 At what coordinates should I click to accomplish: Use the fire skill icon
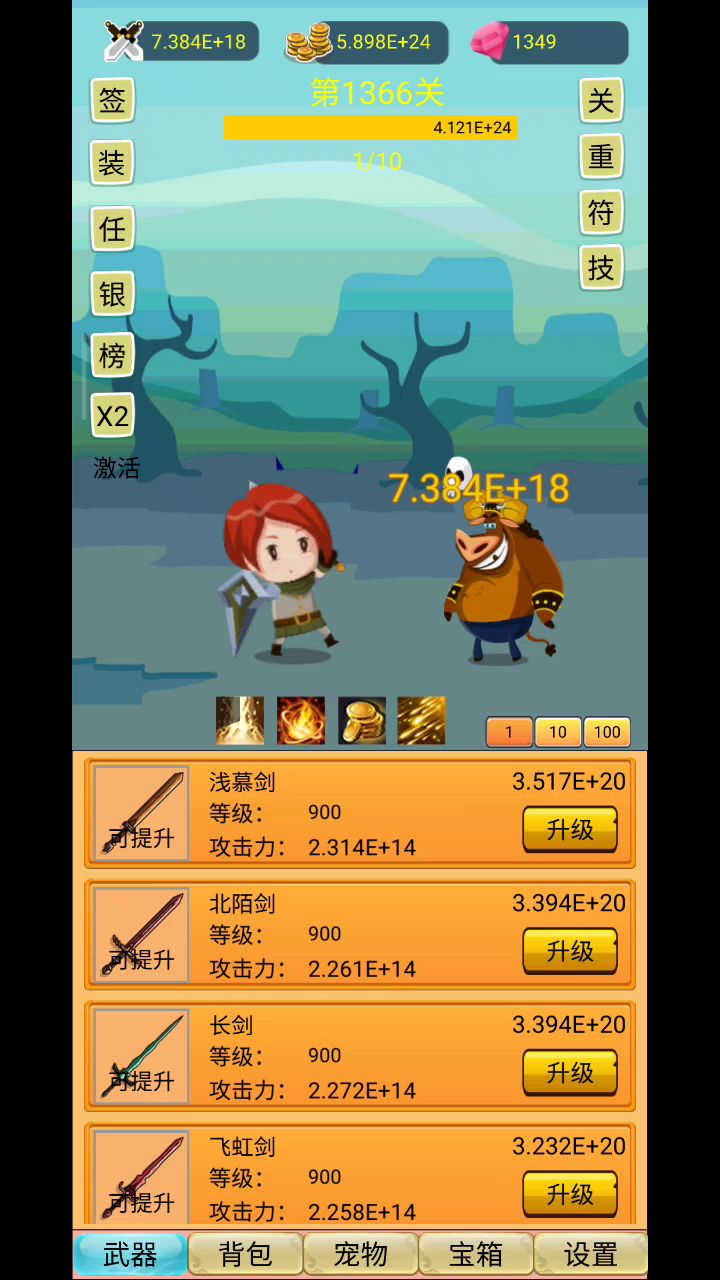(301, 721)
